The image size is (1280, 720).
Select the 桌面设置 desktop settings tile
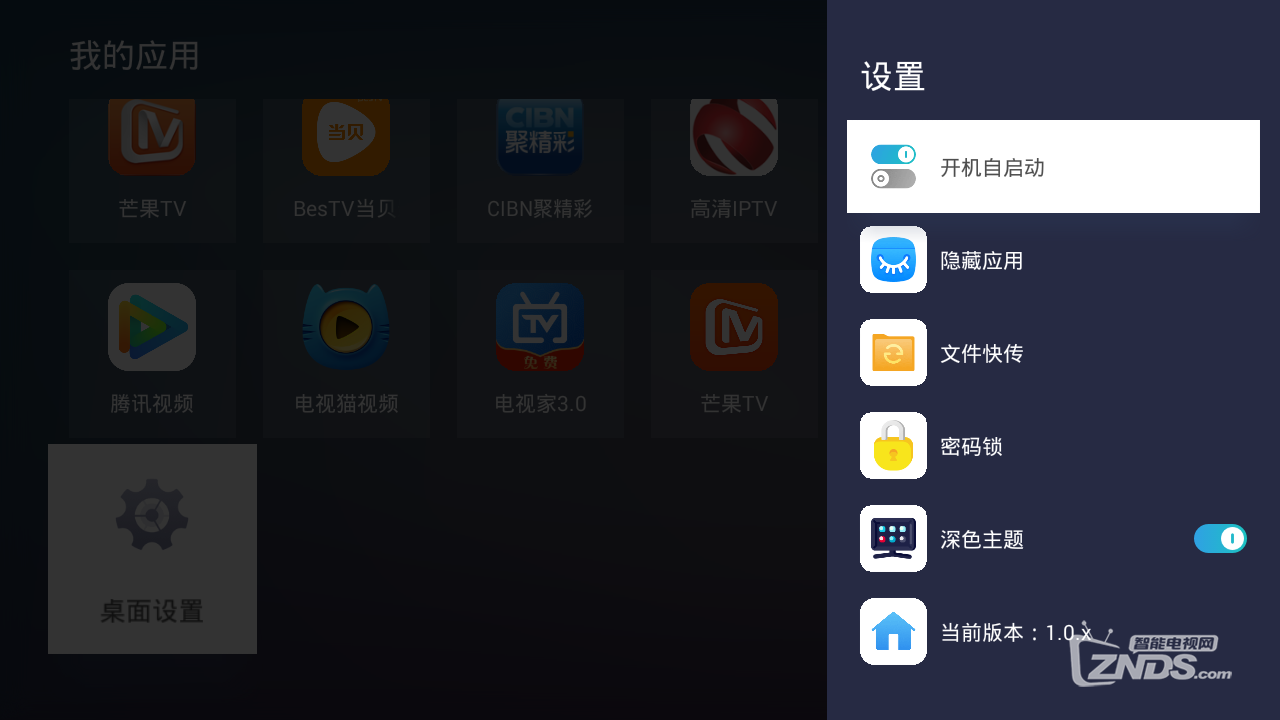152,549
